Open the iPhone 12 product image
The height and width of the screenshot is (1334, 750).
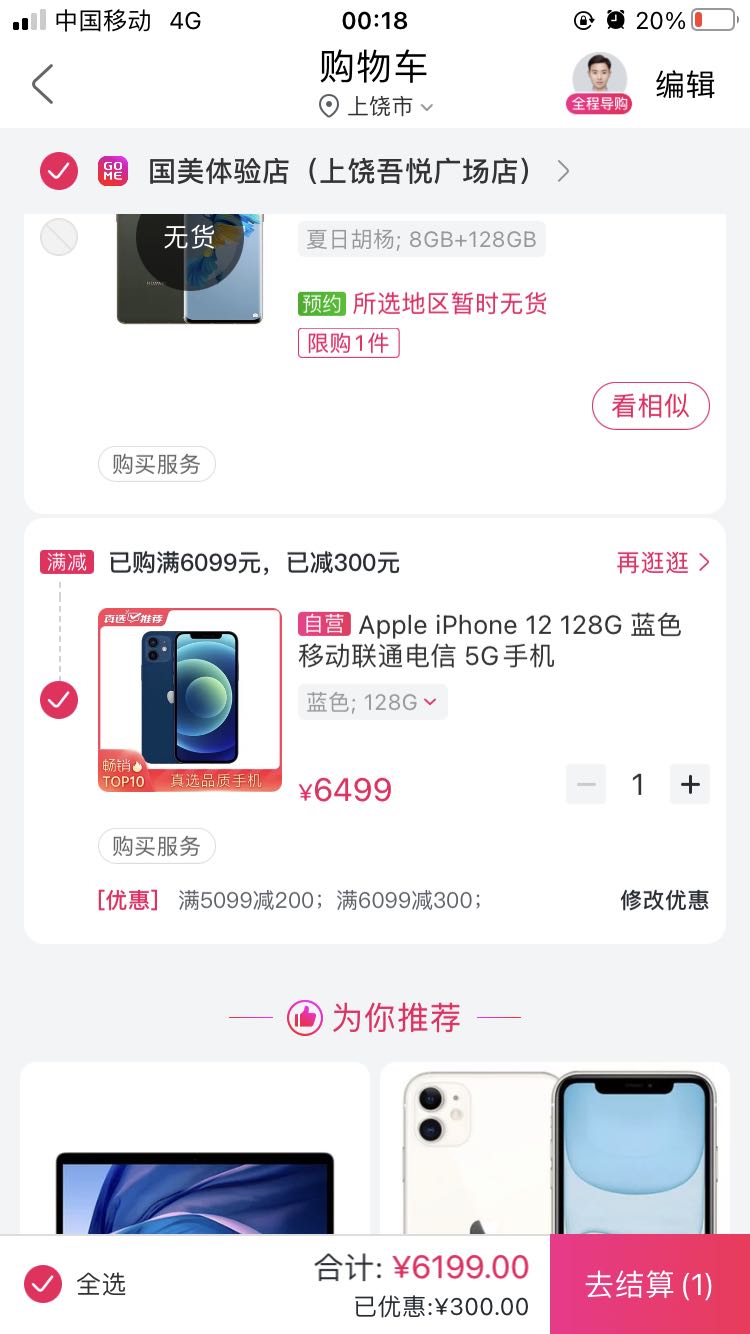[190, 700]
